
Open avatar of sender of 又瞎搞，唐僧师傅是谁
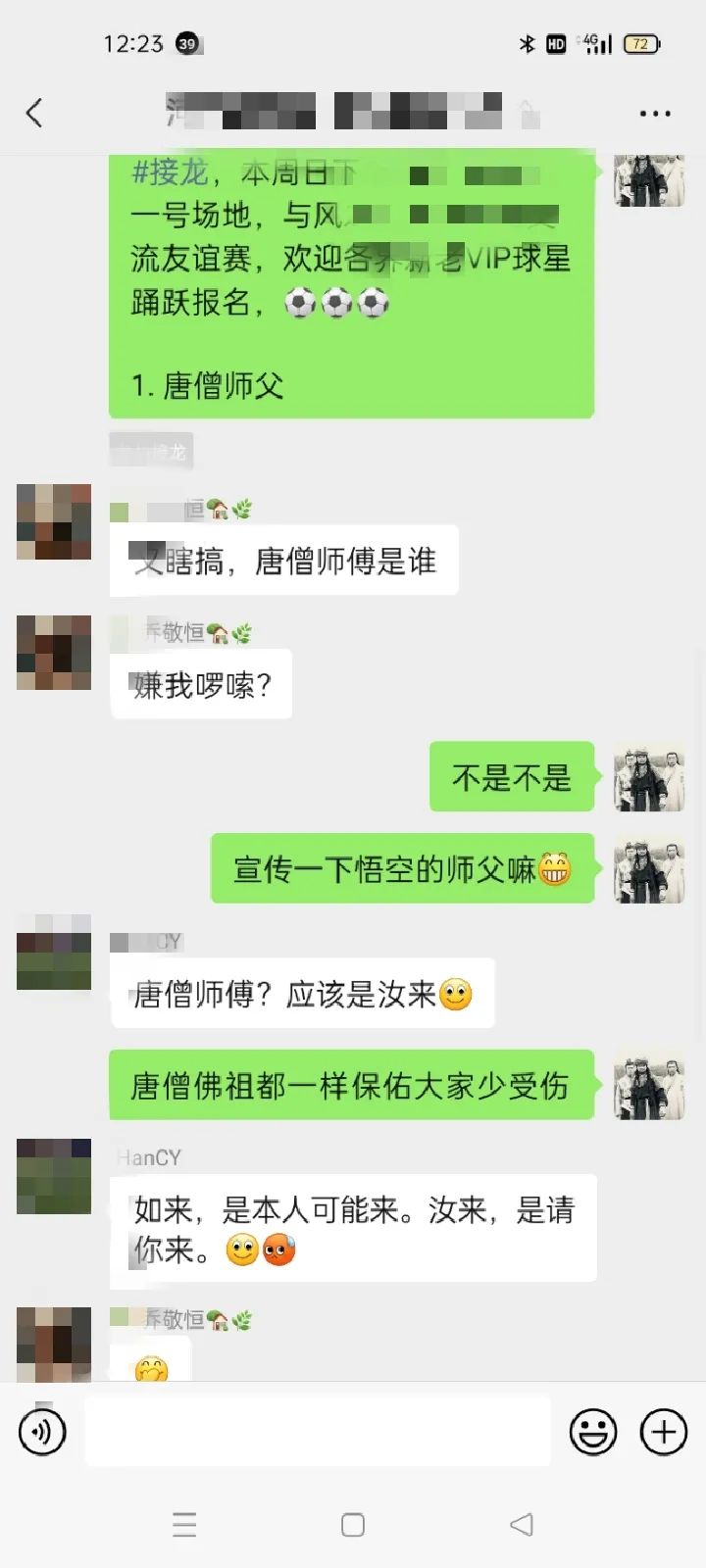click(54, 521)
